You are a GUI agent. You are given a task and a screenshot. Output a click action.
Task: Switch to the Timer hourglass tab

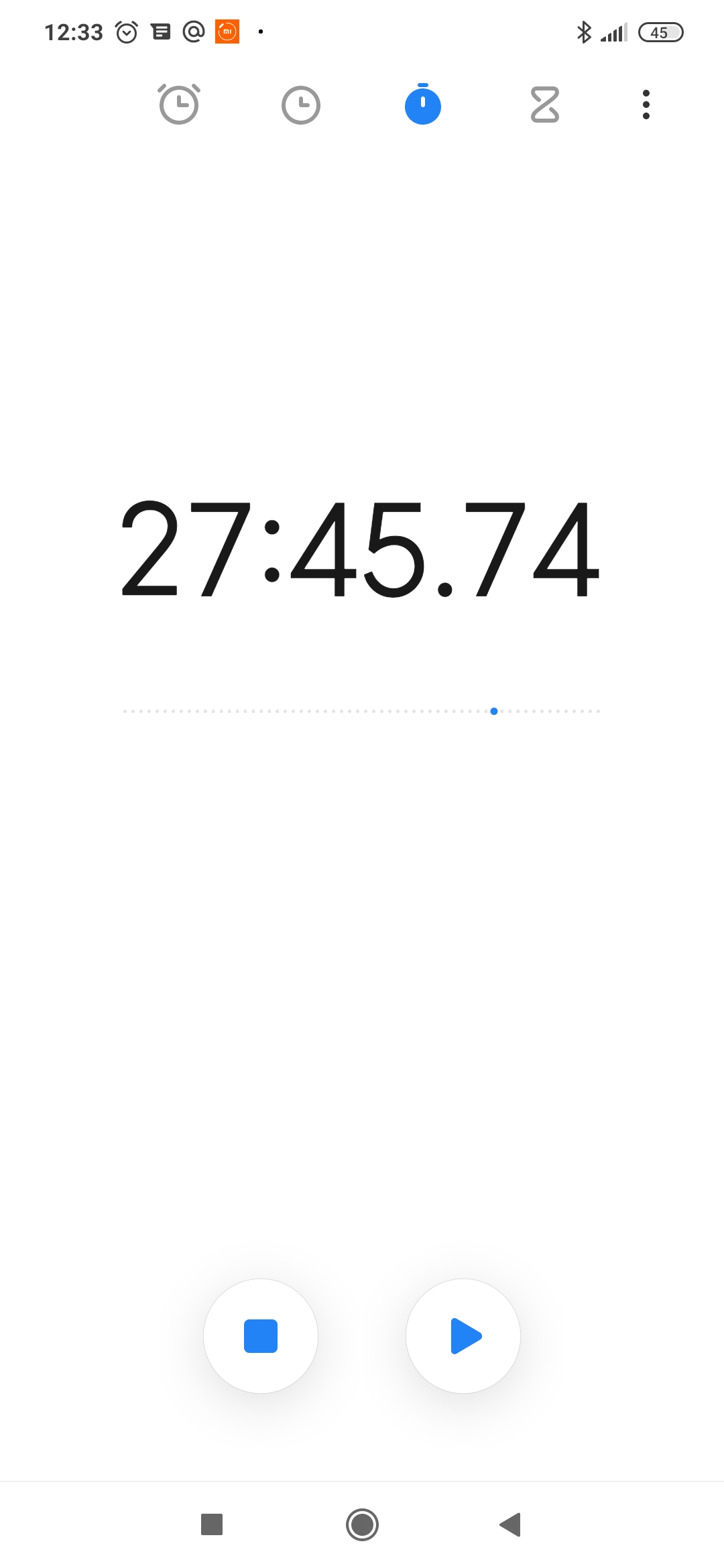tap(545, 105)
